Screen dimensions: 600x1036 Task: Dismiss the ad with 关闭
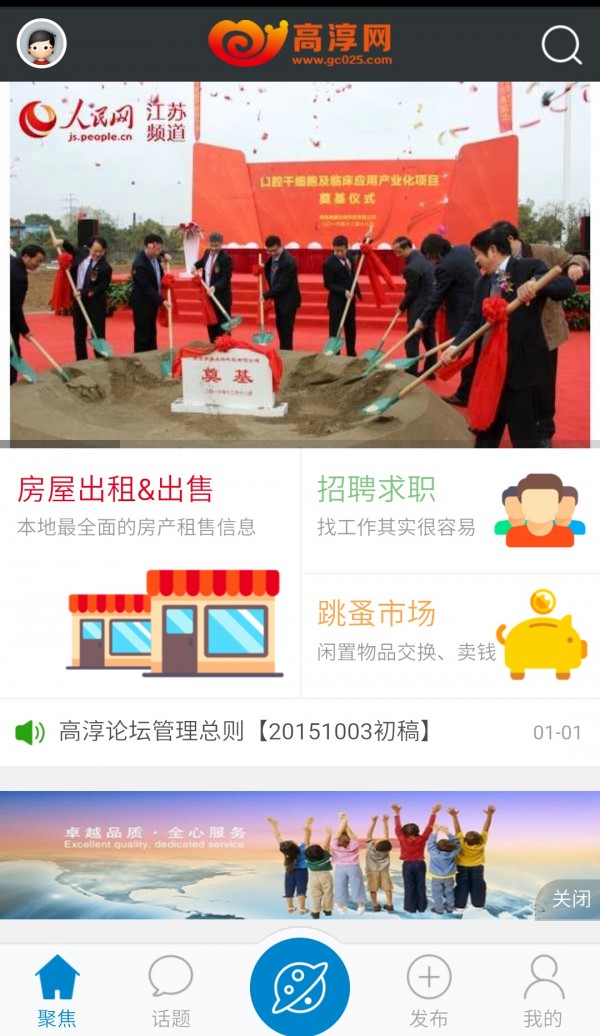[571, 899]
